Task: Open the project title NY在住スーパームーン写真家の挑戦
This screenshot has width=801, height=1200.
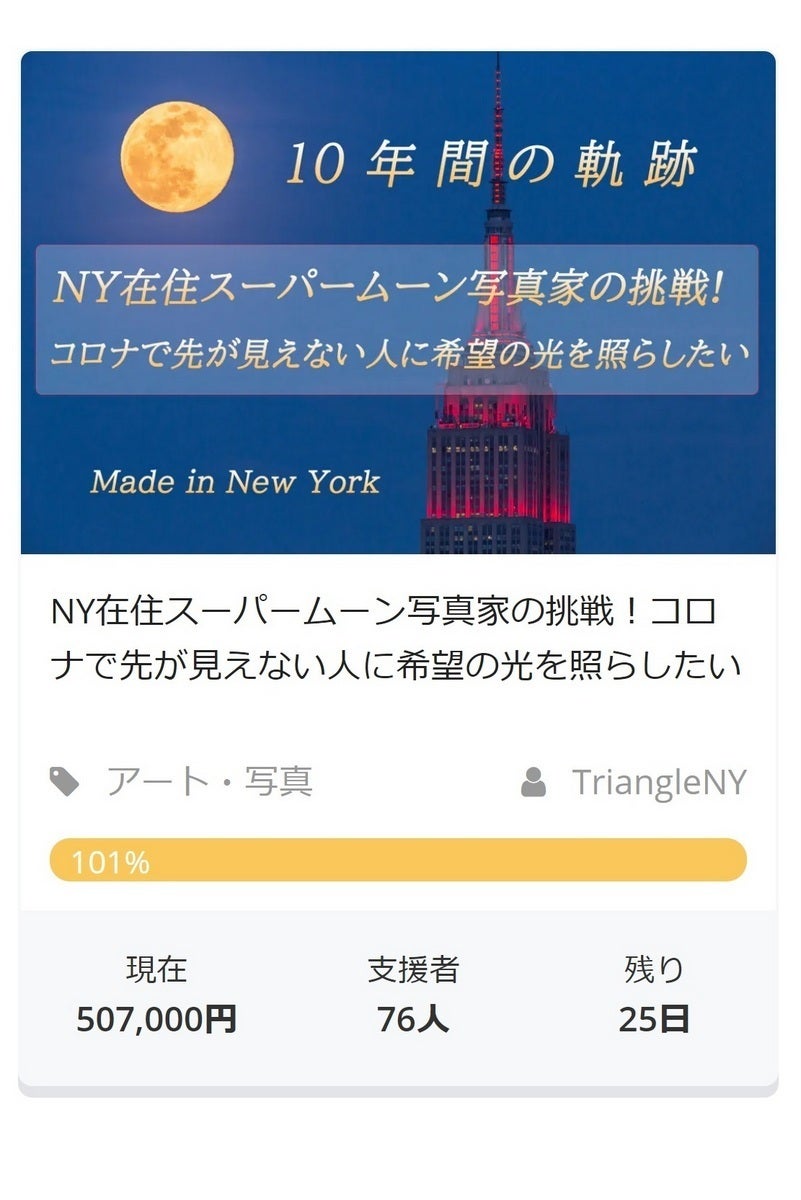Action: click(x=398, y=638)
